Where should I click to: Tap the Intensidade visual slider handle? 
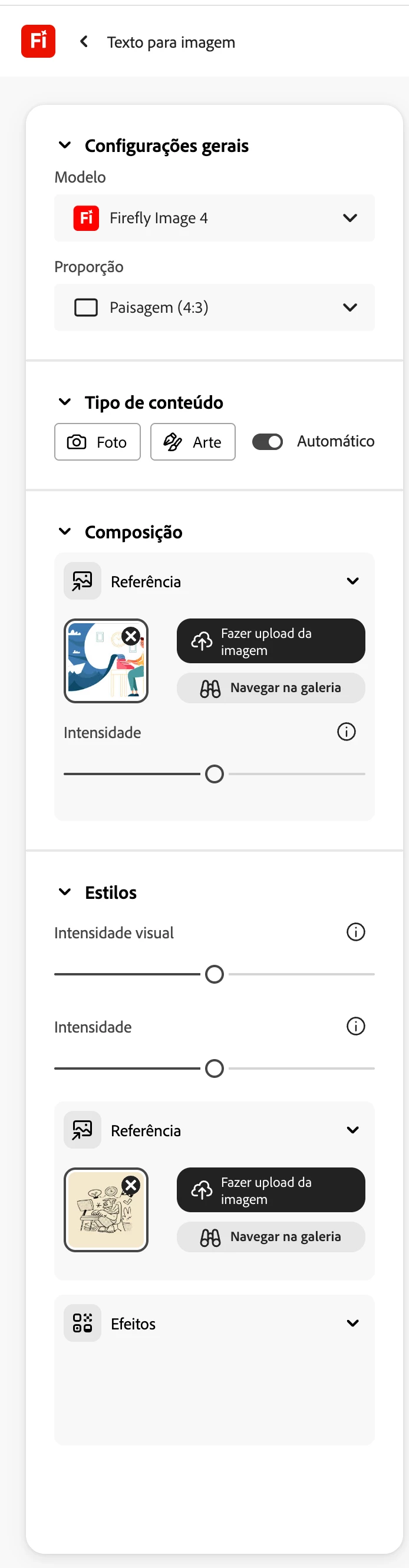215,974
